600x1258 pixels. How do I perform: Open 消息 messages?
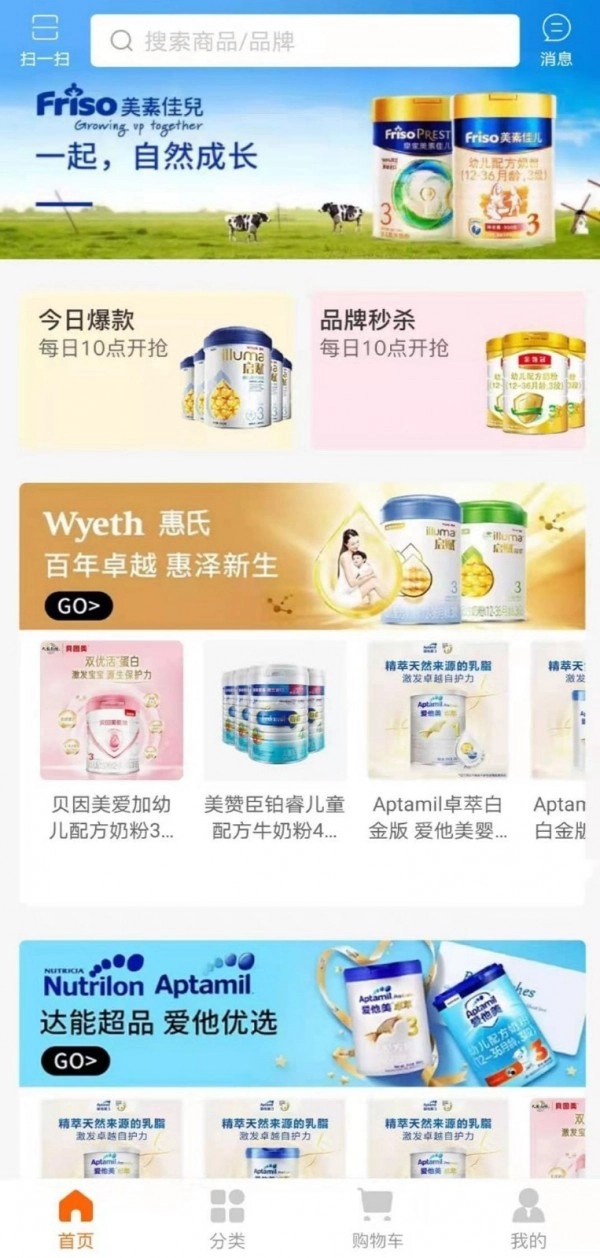click(x=556, y=40)
